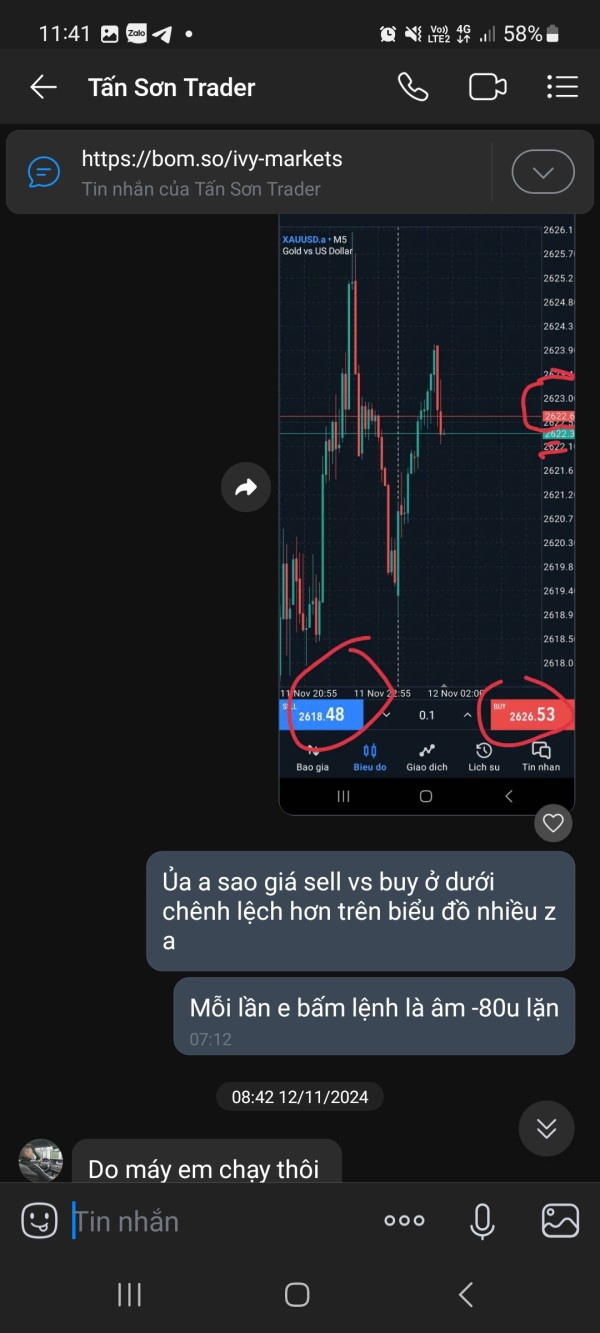The height and width of the screenshot is (1333, 600).
Task: Start a video call with Tấn Sơn Trader
Action: tap(488, 87)
